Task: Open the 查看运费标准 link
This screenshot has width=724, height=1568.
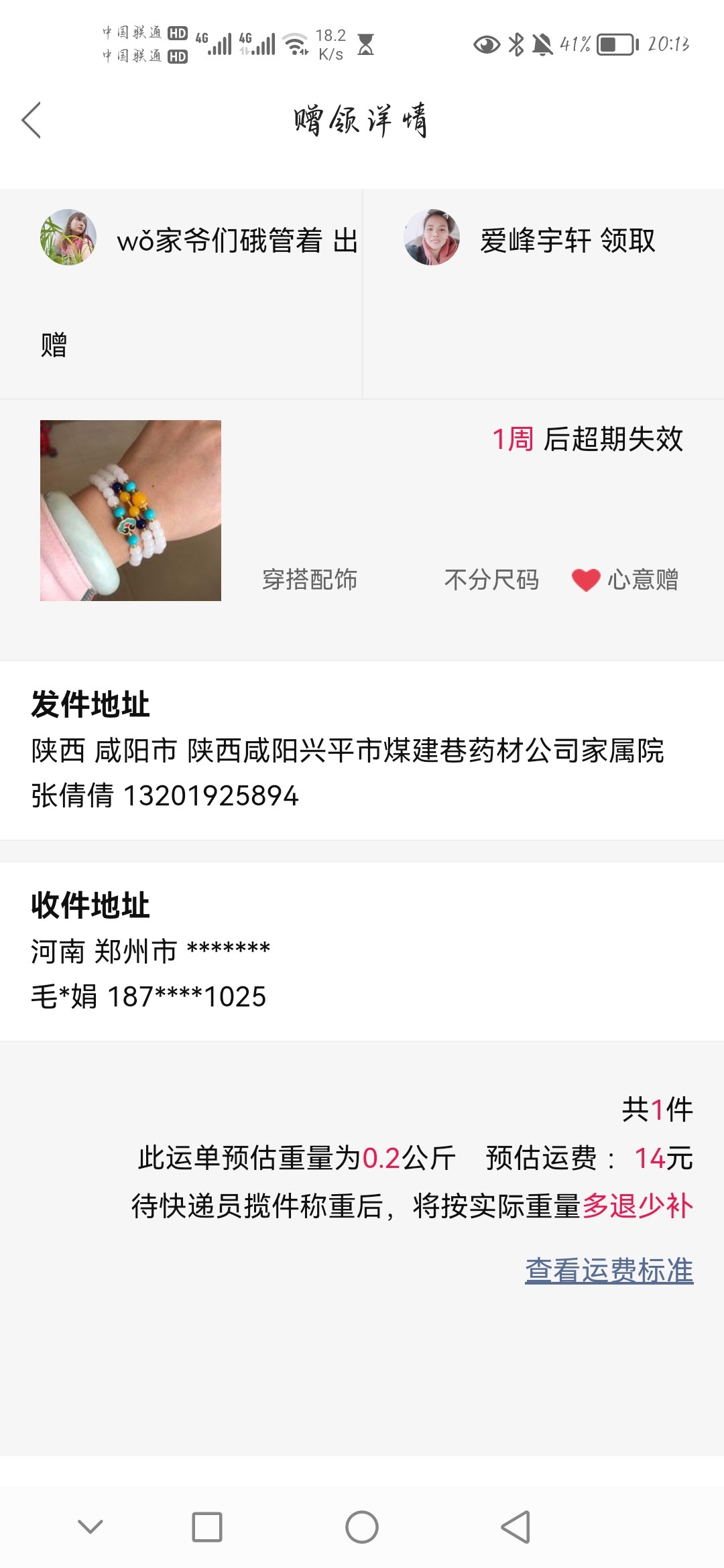Action: pyautogui.click(x=609, y=1270)
